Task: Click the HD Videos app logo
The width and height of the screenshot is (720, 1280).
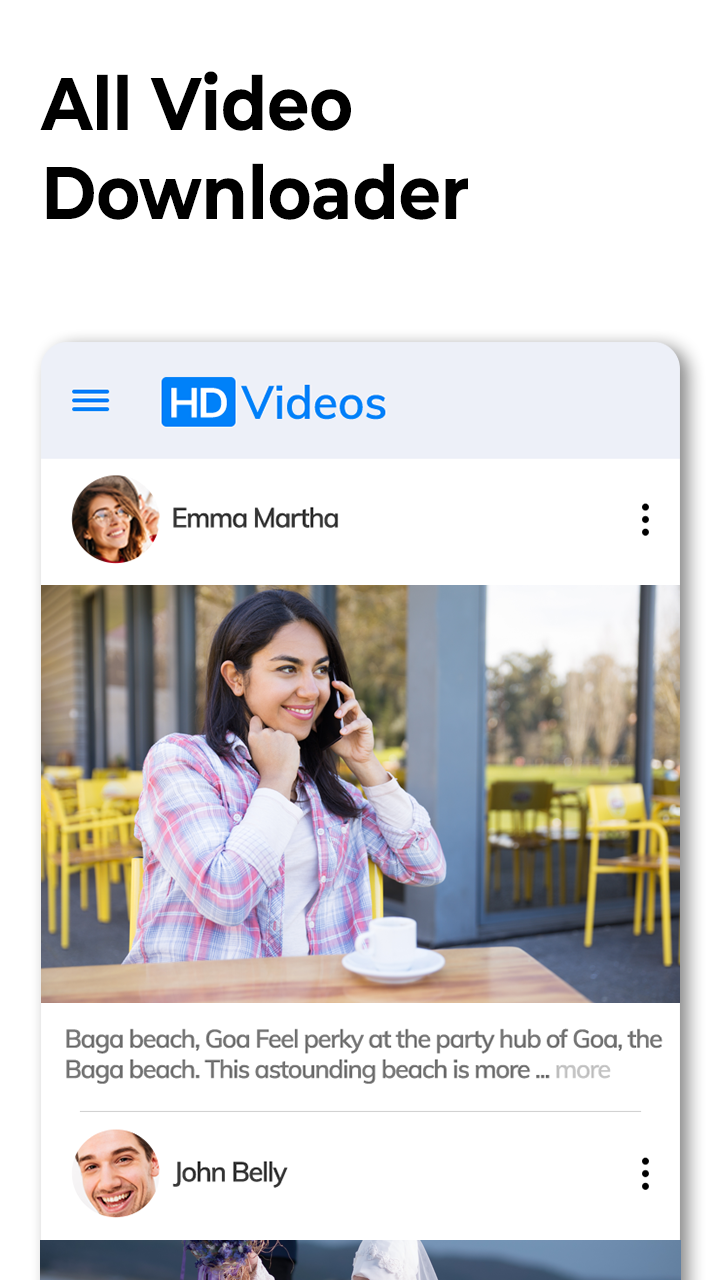Action: (273, 402)
